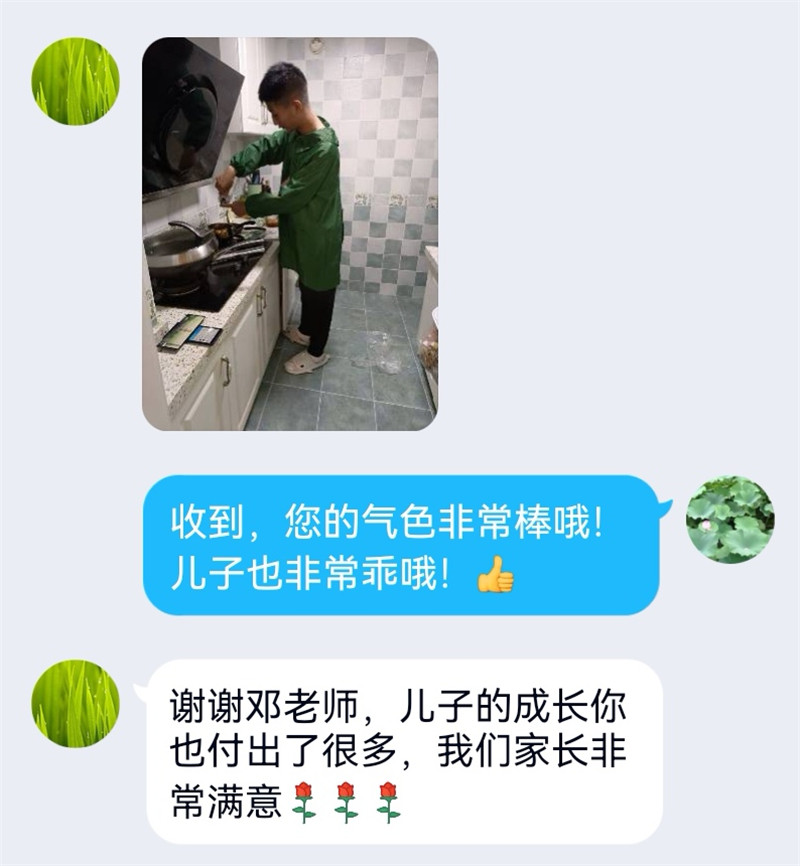800x866 pixels.
Task: Open the kitchen photo message full screen
Action: (x=290, y=234)
